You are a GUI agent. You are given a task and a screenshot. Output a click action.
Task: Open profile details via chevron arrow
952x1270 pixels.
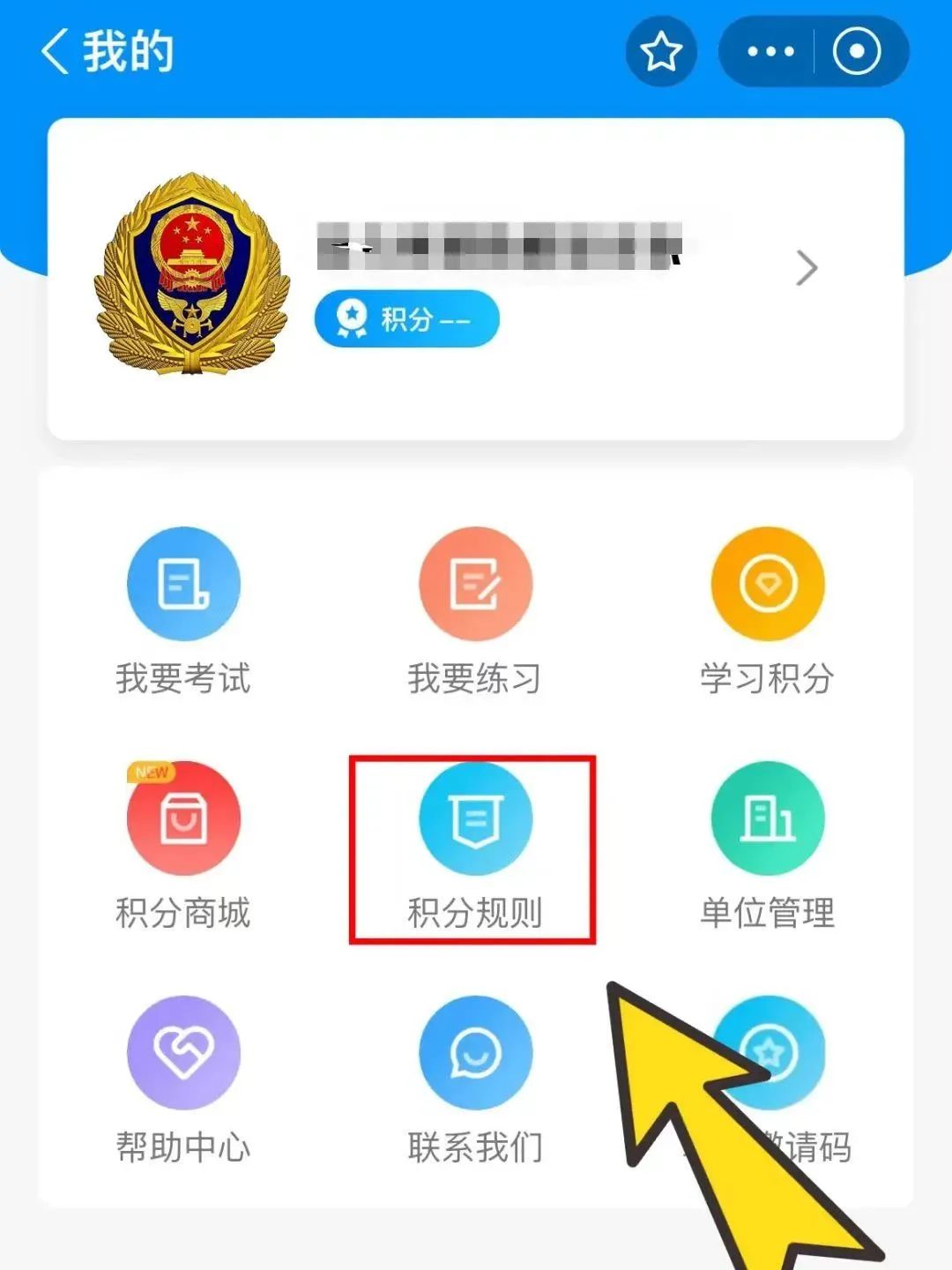tap(806, 268)
